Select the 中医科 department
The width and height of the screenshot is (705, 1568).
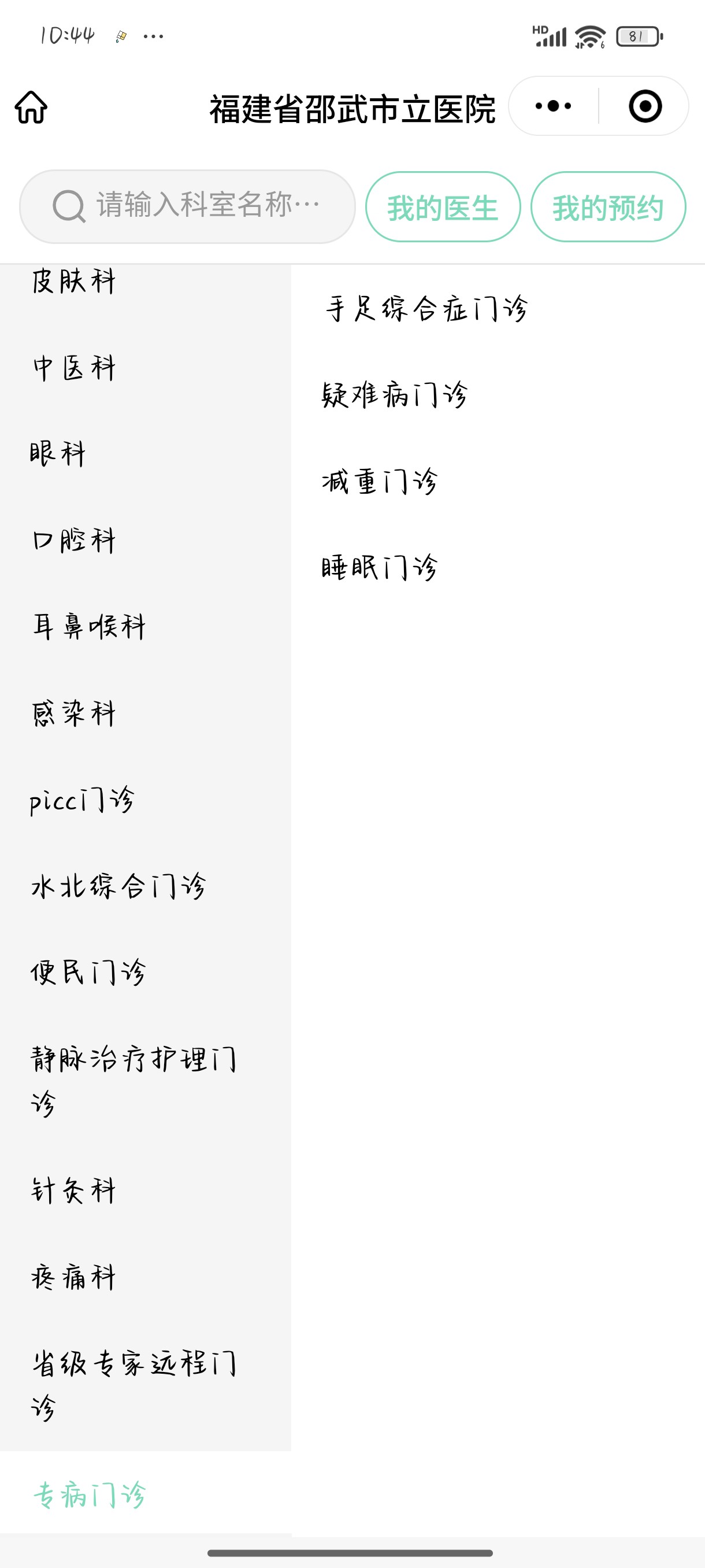coord(74,368)
